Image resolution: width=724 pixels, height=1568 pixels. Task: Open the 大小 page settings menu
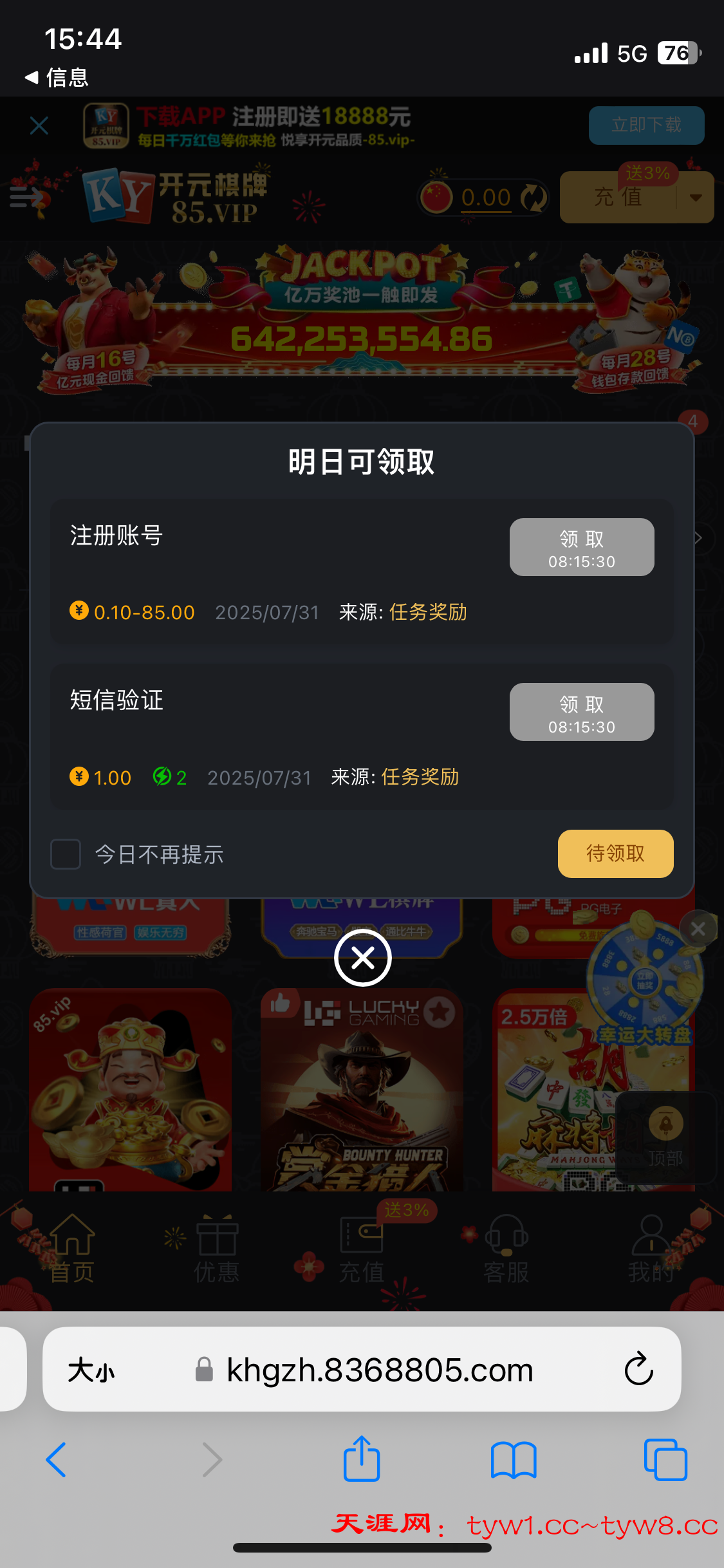pos(91,1370)
